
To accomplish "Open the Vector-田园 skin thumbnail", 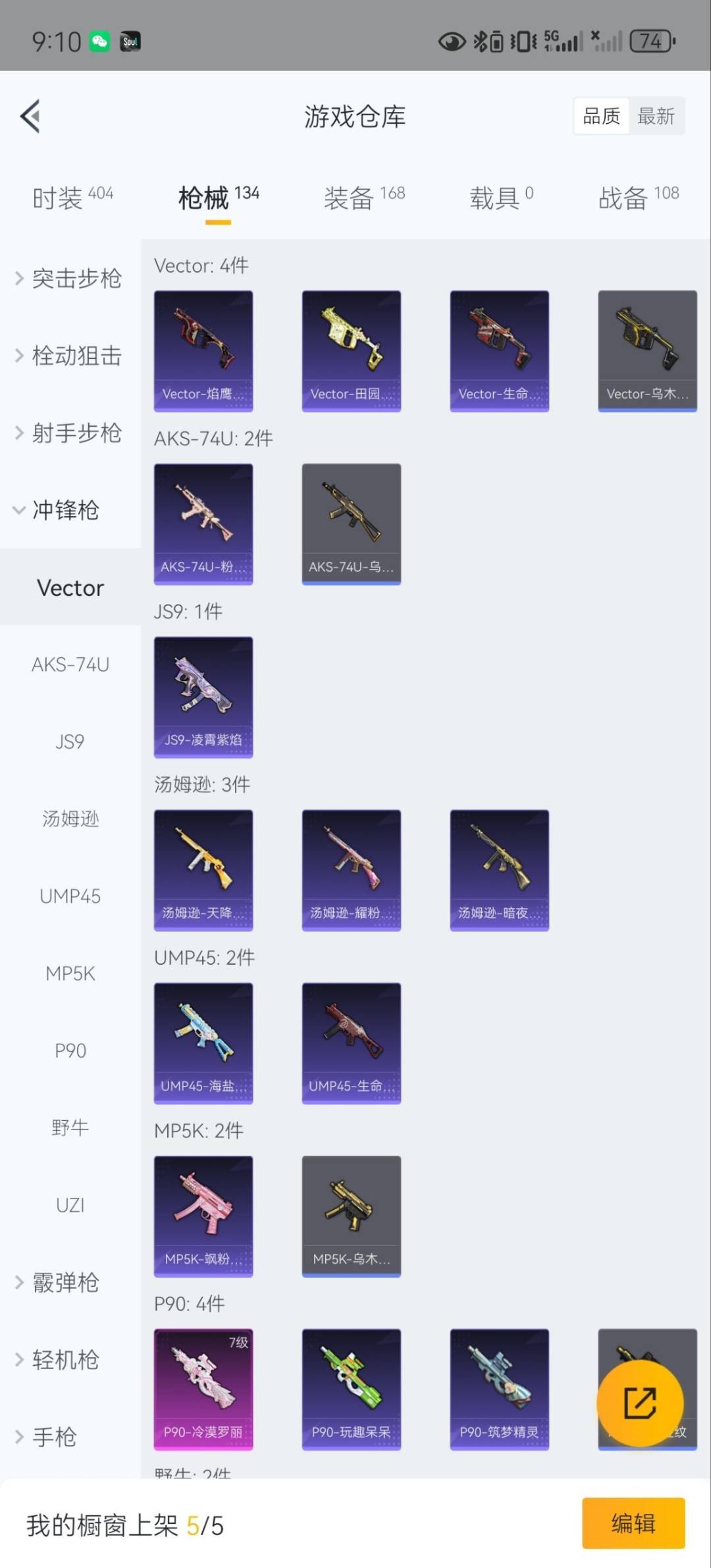I will click(351, 349).
